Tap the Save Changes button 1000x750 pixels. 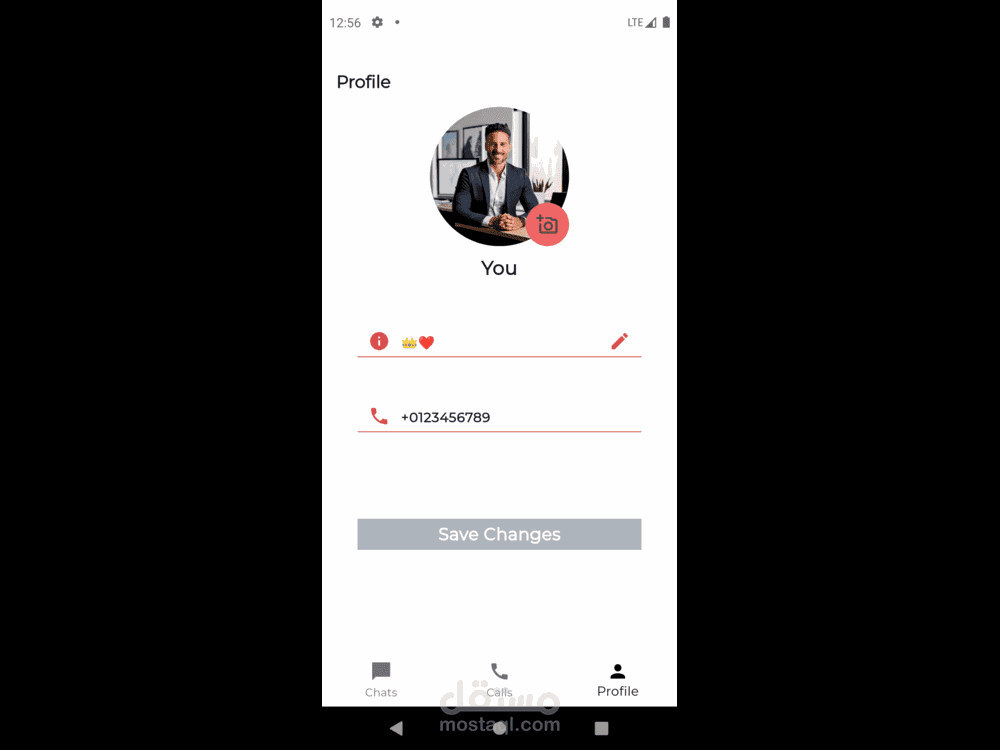point(499,534)
